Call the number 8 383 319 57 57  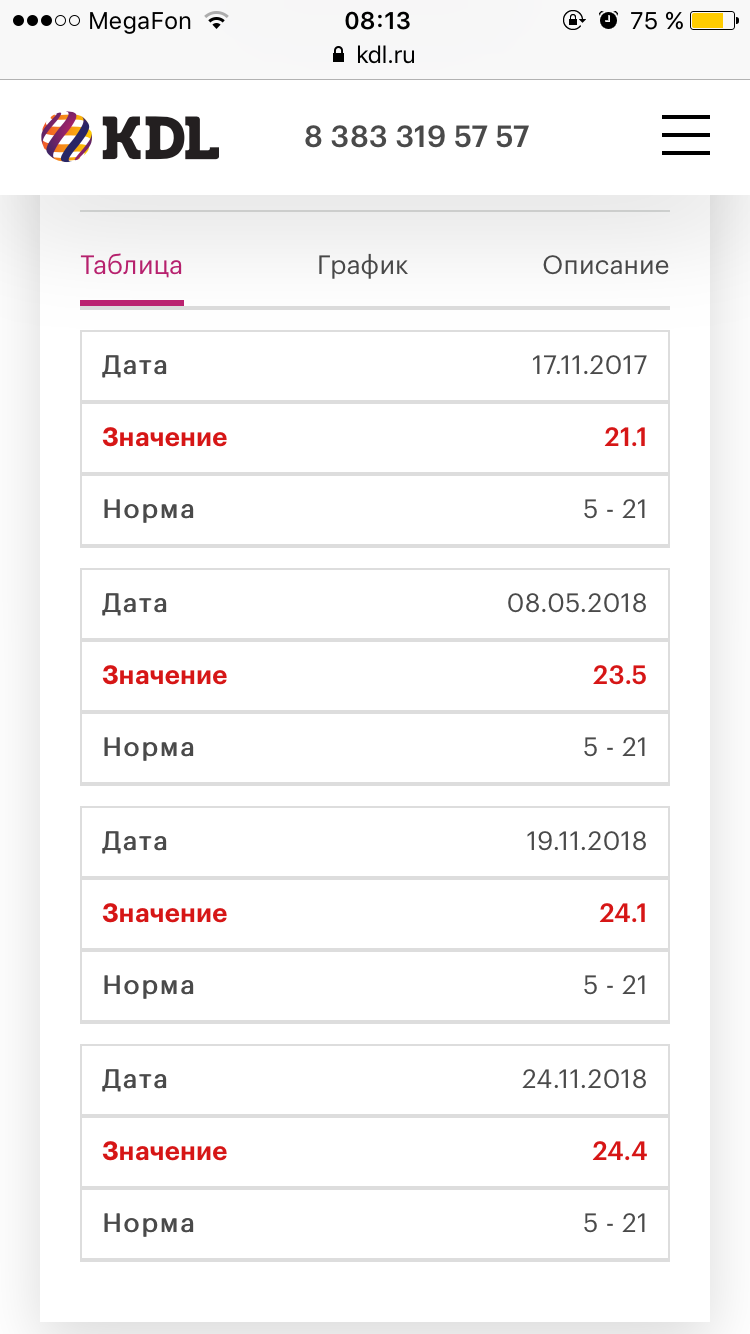coord(416,137)
